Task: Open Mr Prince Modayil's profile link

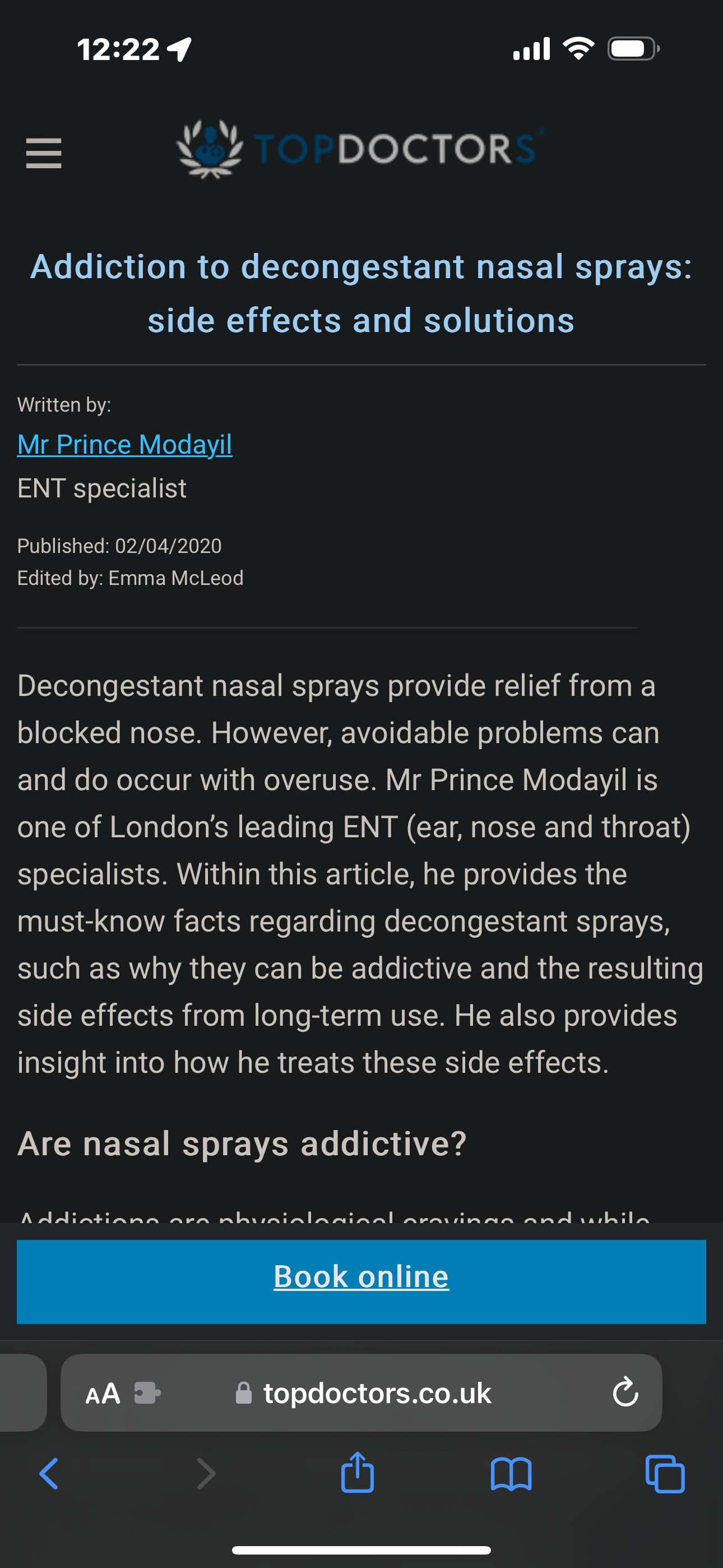Action: tap(125, 444)
